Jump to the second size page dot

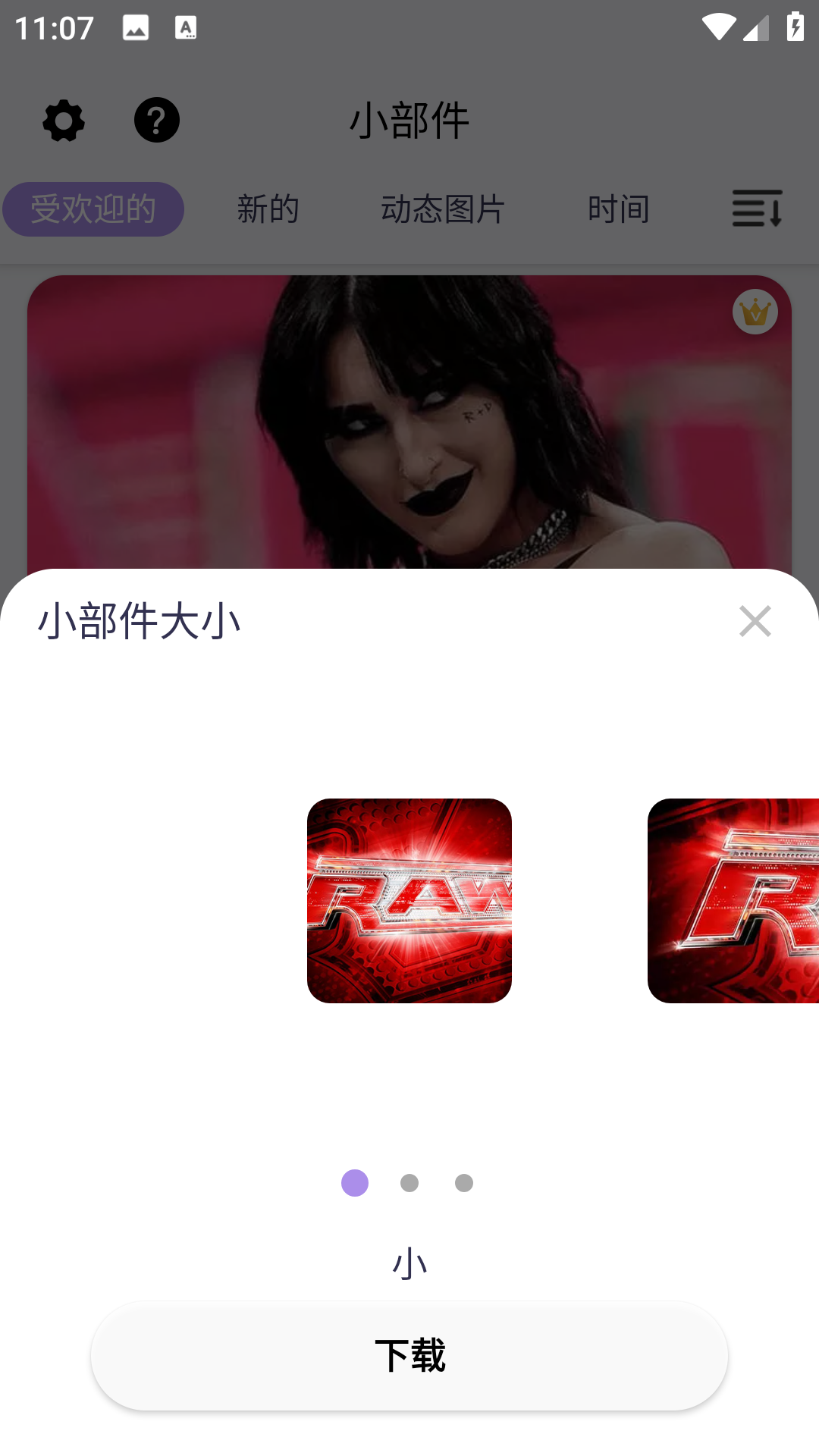point(409,1183)
